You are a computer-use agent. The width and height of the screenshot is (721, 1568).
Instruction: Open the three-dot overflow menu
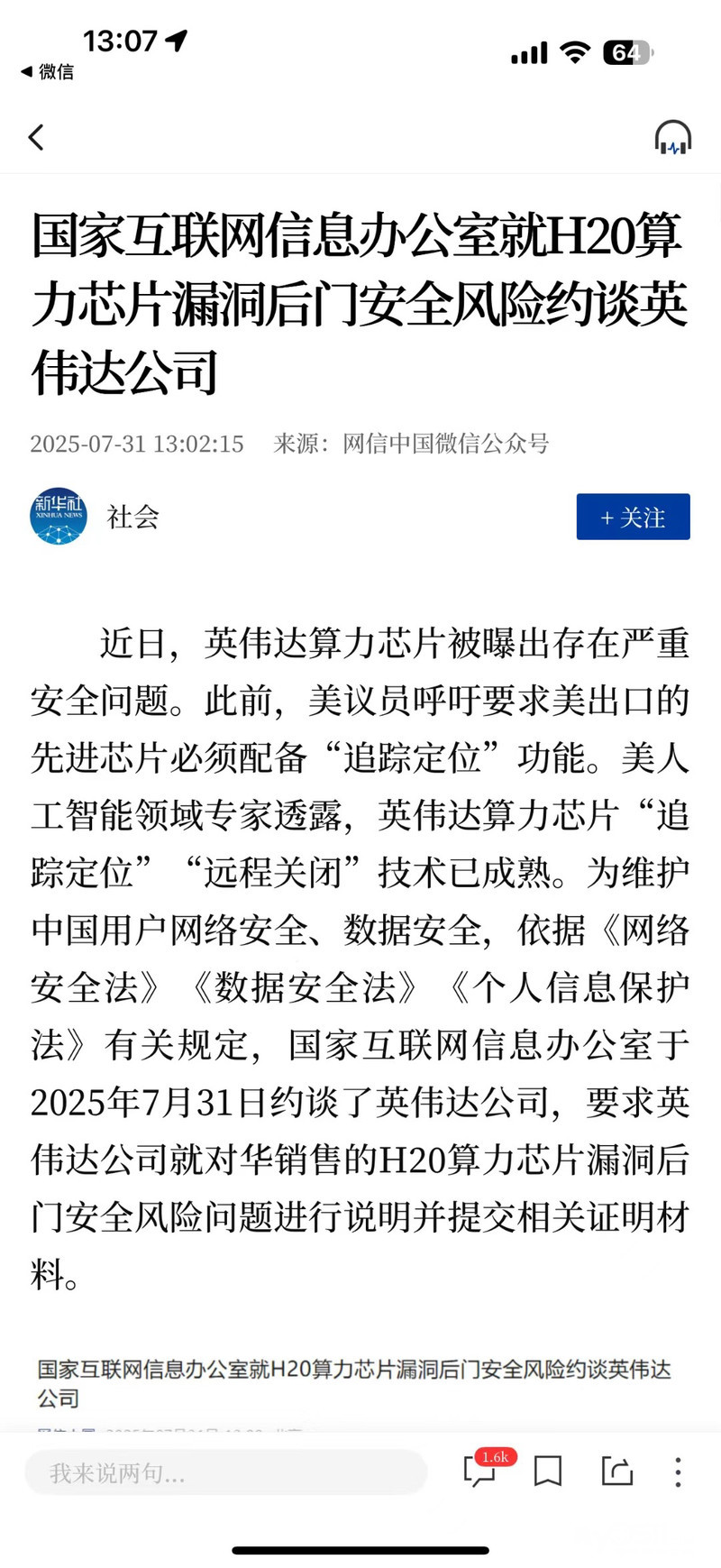[x=678, y=1472]
